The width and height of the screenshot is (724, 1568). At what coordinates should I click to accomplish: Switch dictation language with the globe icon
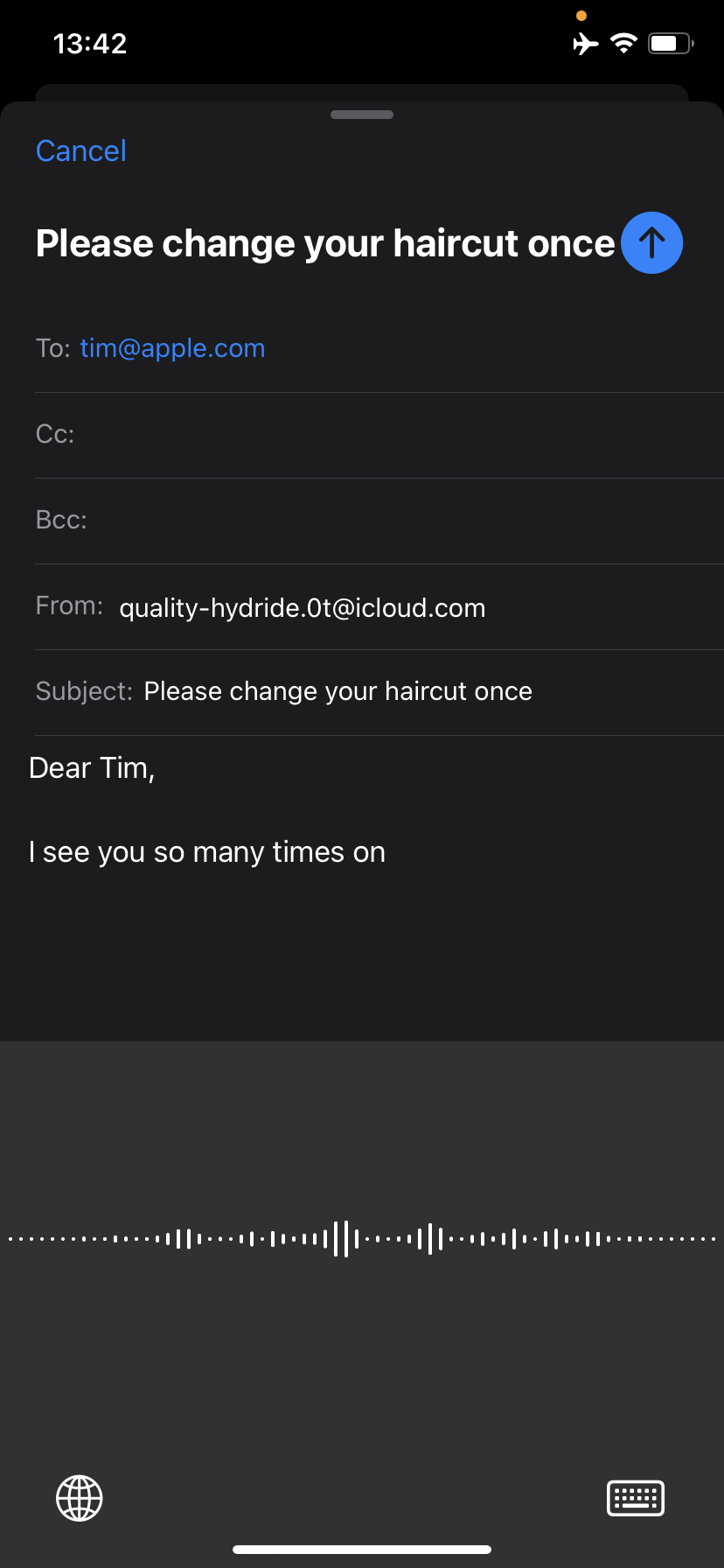pos(80,1498)
